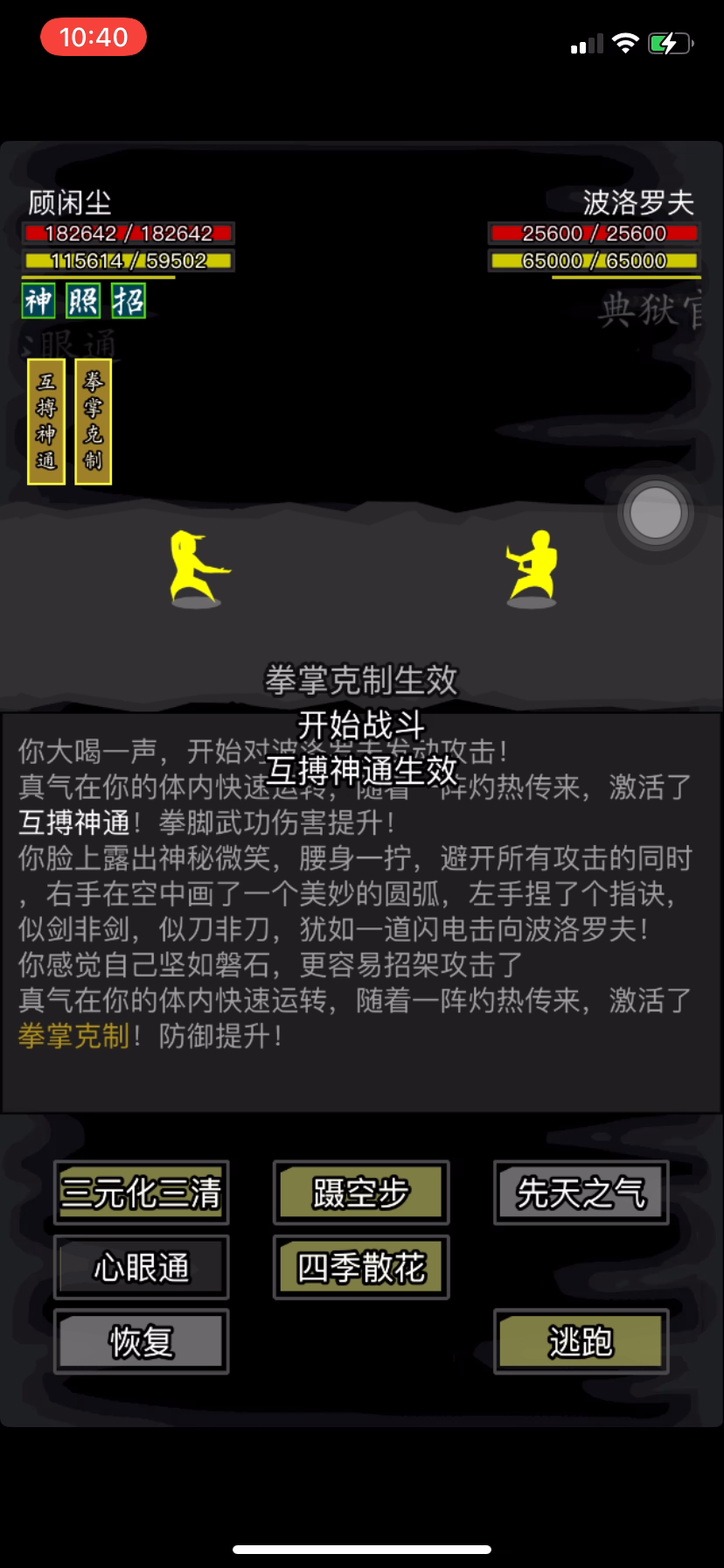Tap the round floating assistive button
Screen dimensions: 724x1568
655,513
